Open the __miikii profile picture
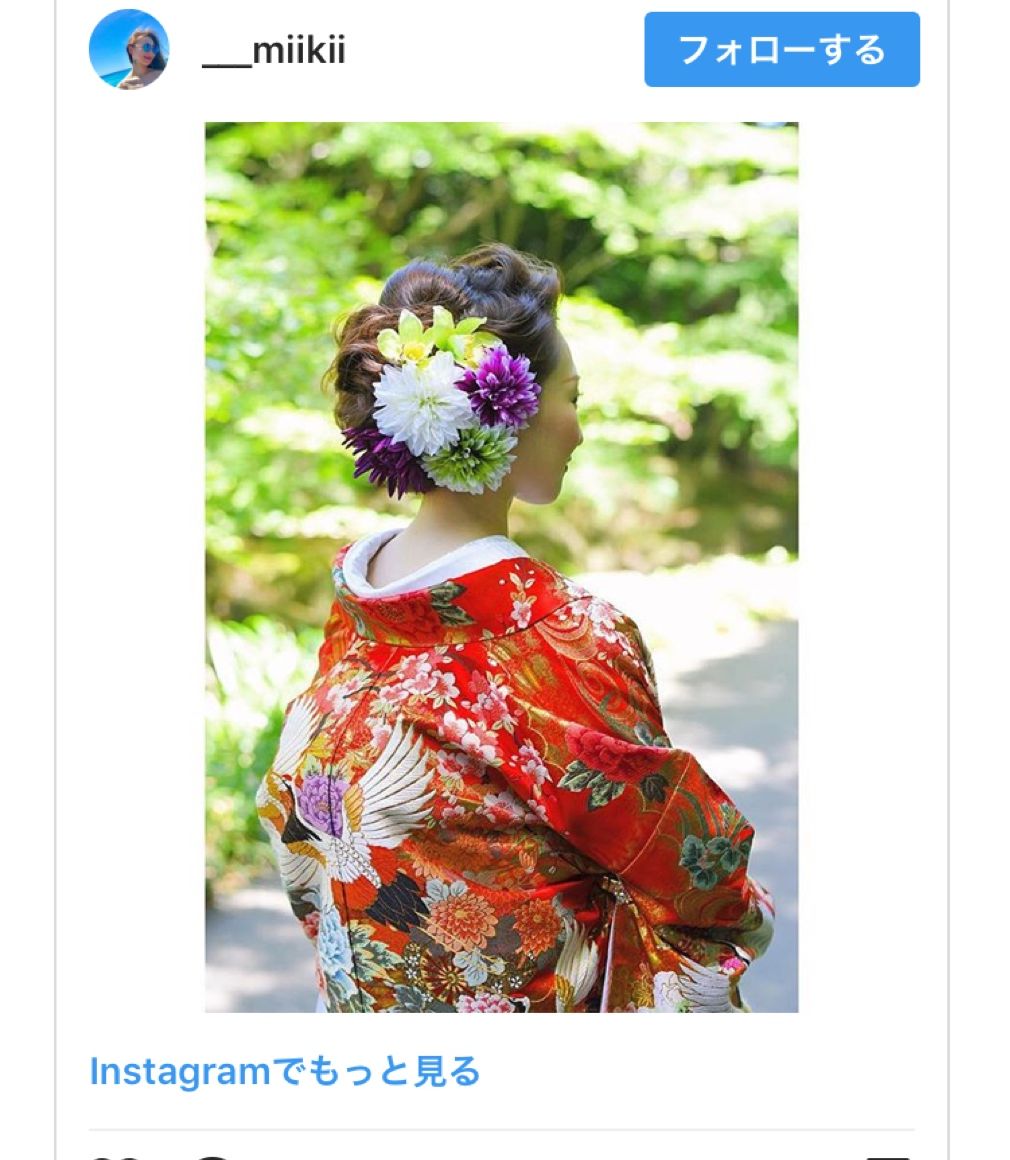 click(x=129, y=50)
